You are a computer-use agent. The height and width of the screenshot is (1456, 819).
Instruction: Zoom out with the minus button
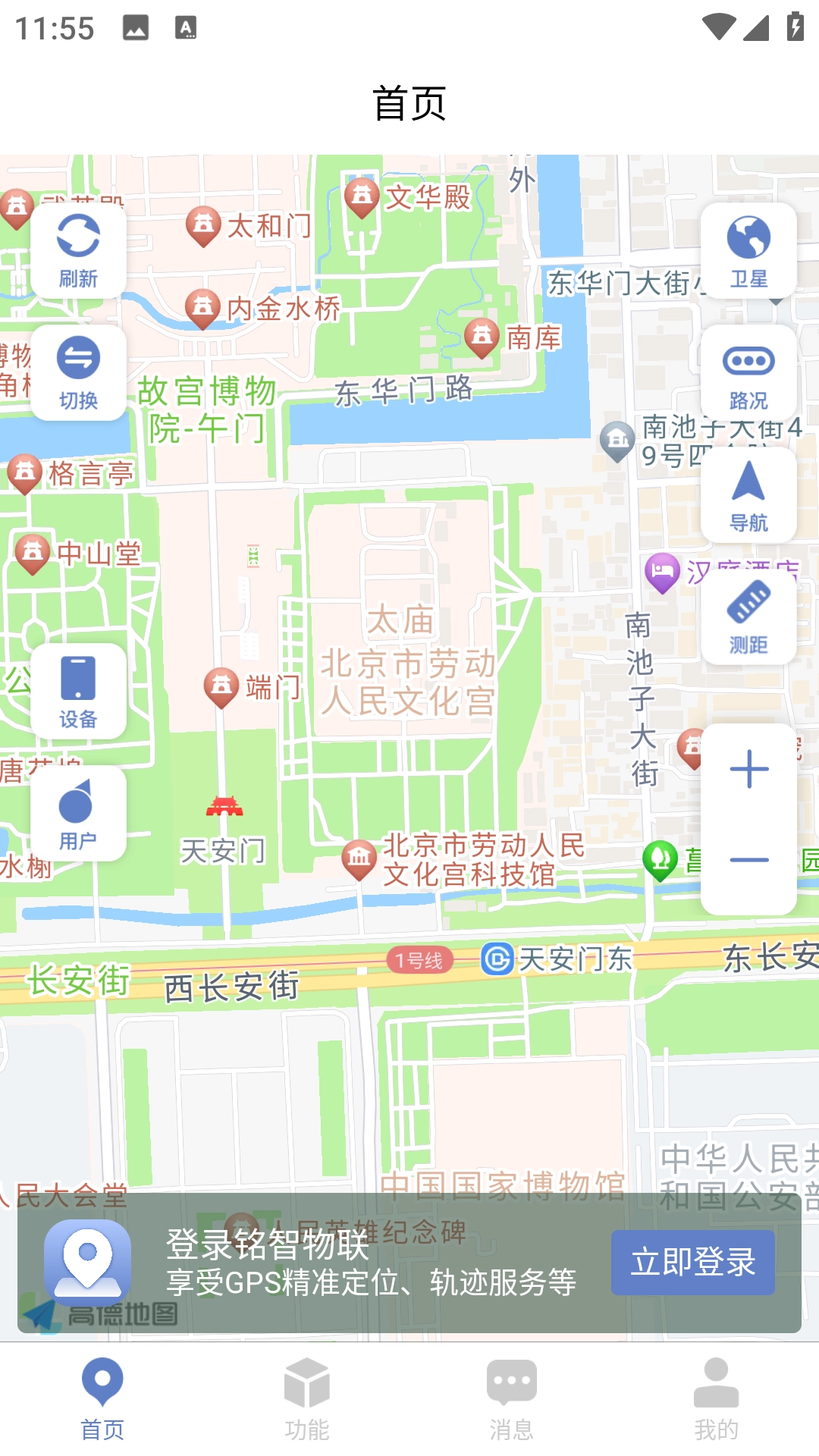(x=748, y=861)
